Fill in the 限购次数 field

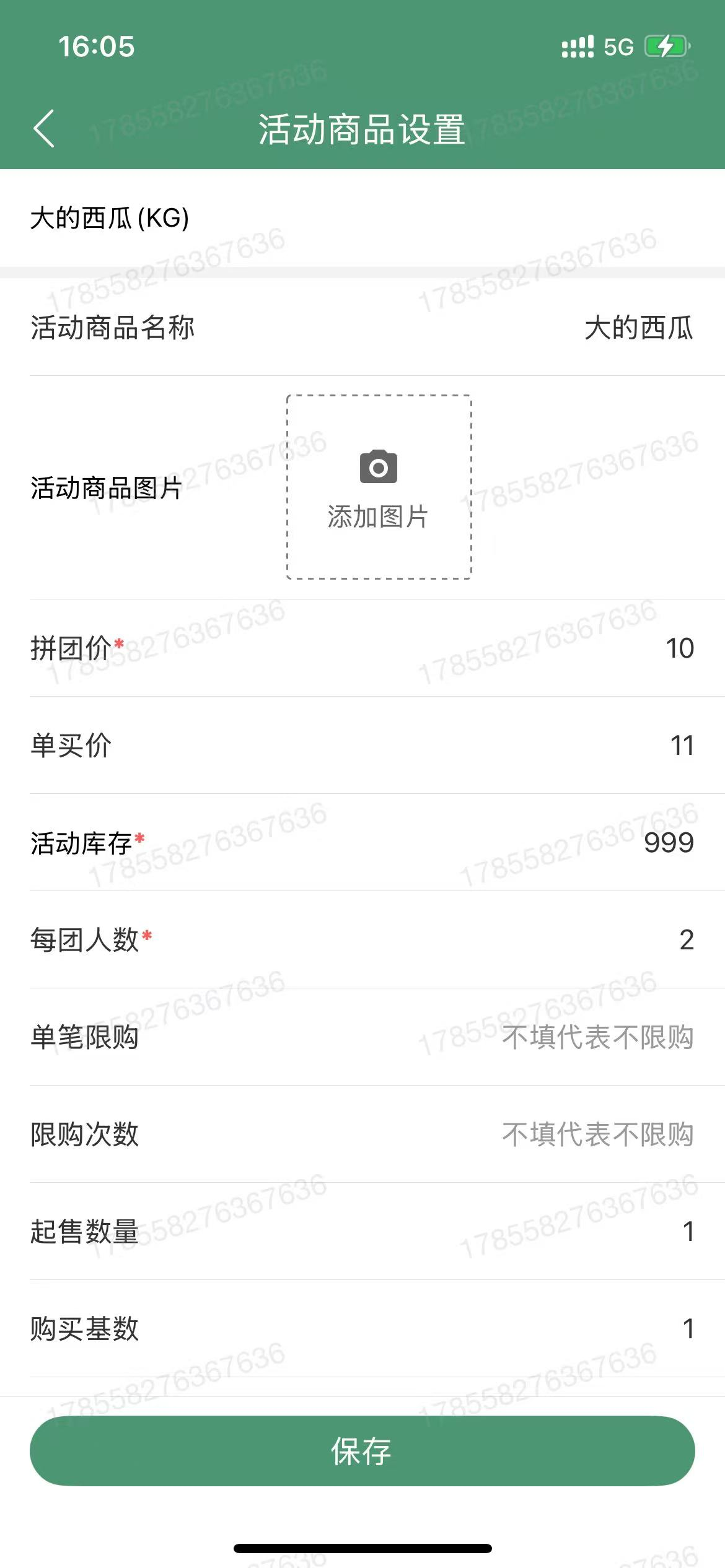tap(597, 1134)
